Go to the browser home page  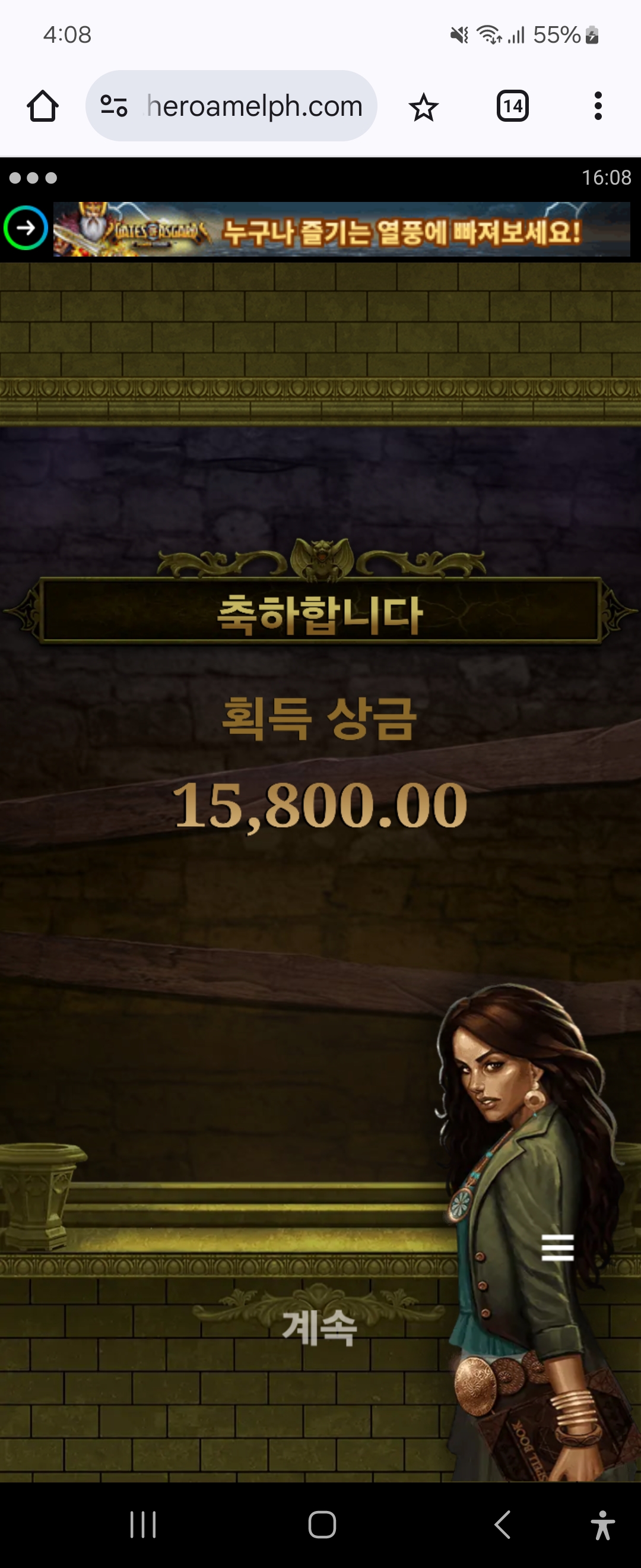point(43,106)
